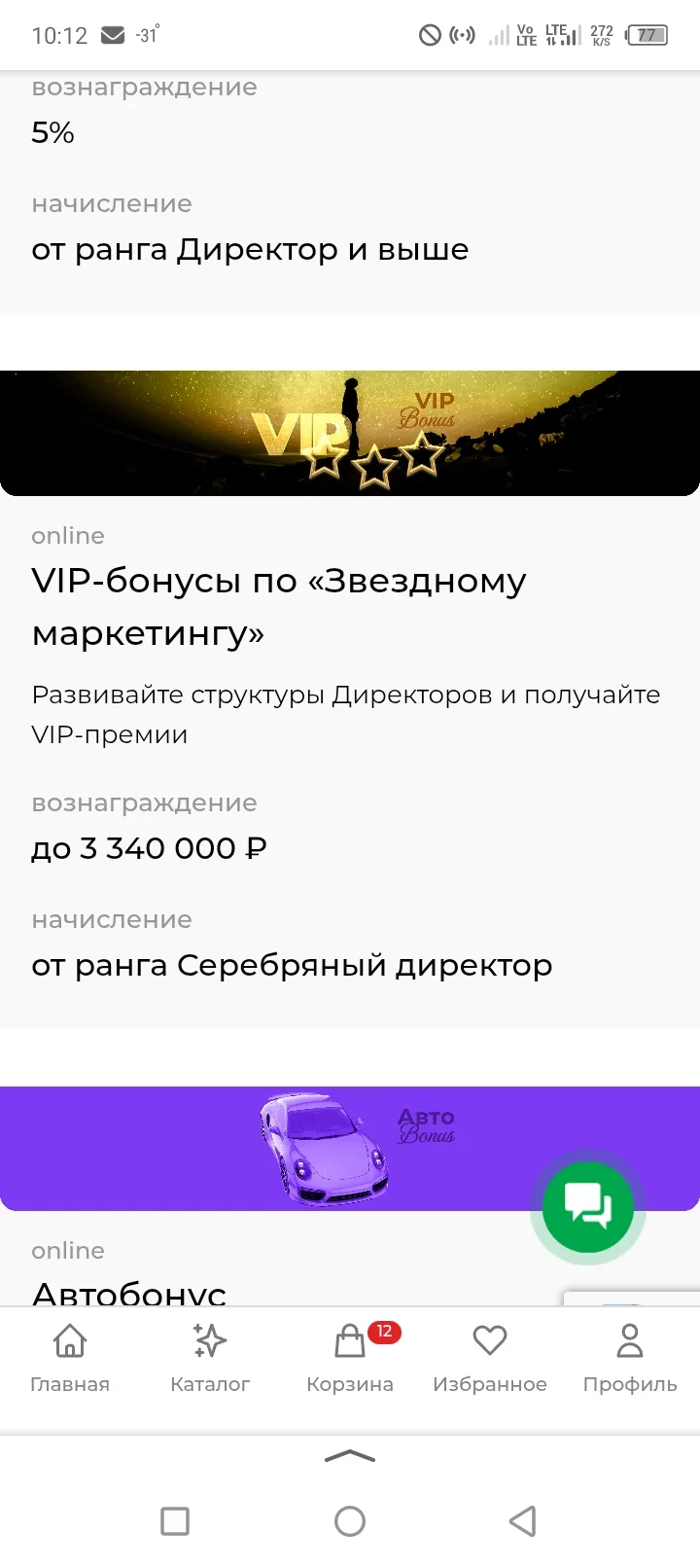Tap the system back button
Screen dimensions: 700x1568
(523, 1520)
